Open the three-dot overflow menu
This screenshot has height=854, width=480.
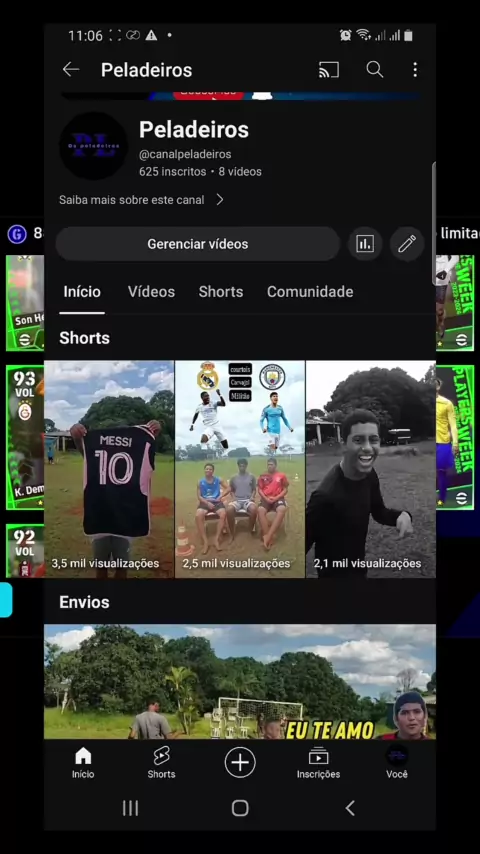click(x=415, y=70)
